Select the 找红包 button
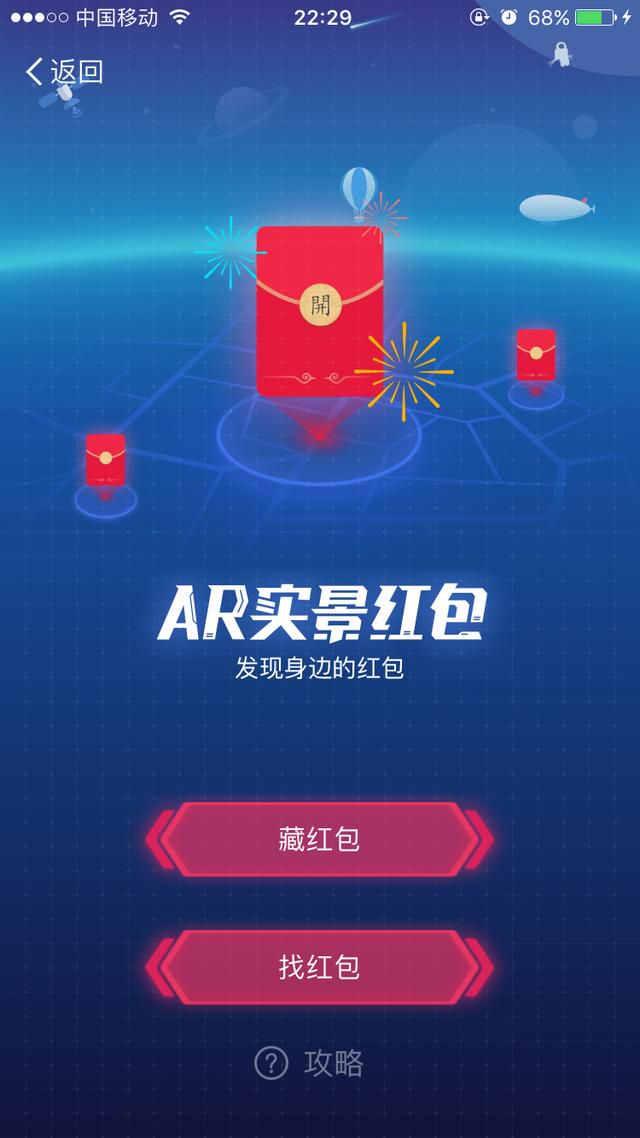The image size is (640, 1138). 319,967
